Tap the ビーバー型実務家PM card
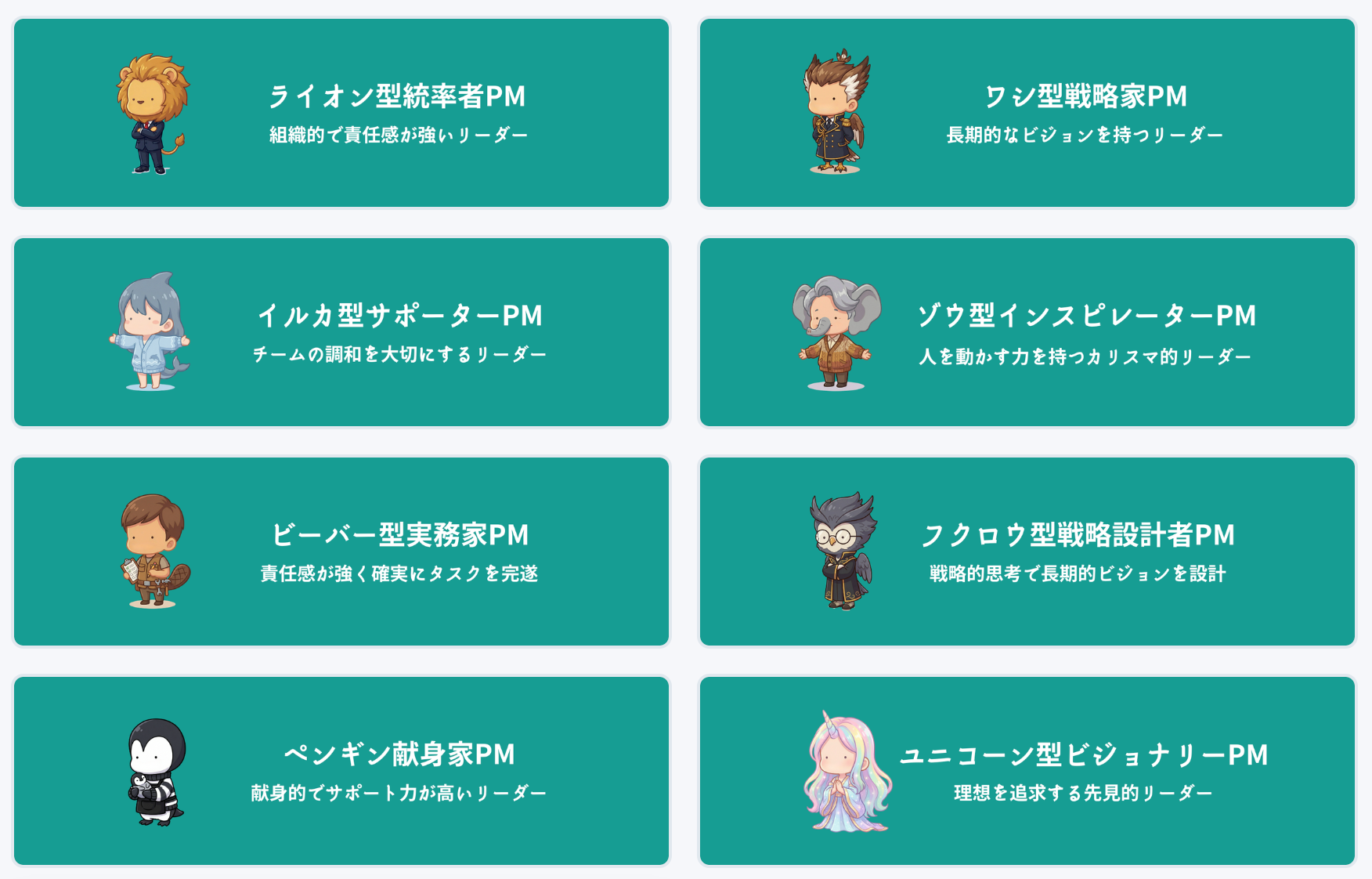Screen dimensions: 1372x879 coord(341,552)
